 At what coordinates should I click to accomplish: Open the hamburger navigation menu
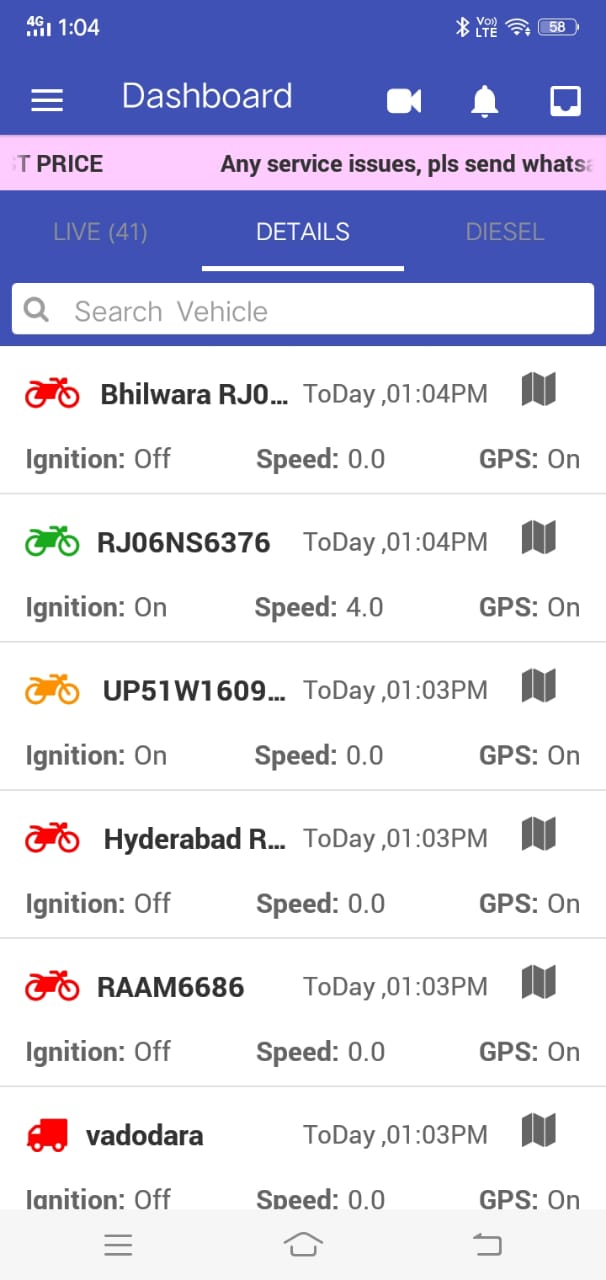(x=47, y=100)
